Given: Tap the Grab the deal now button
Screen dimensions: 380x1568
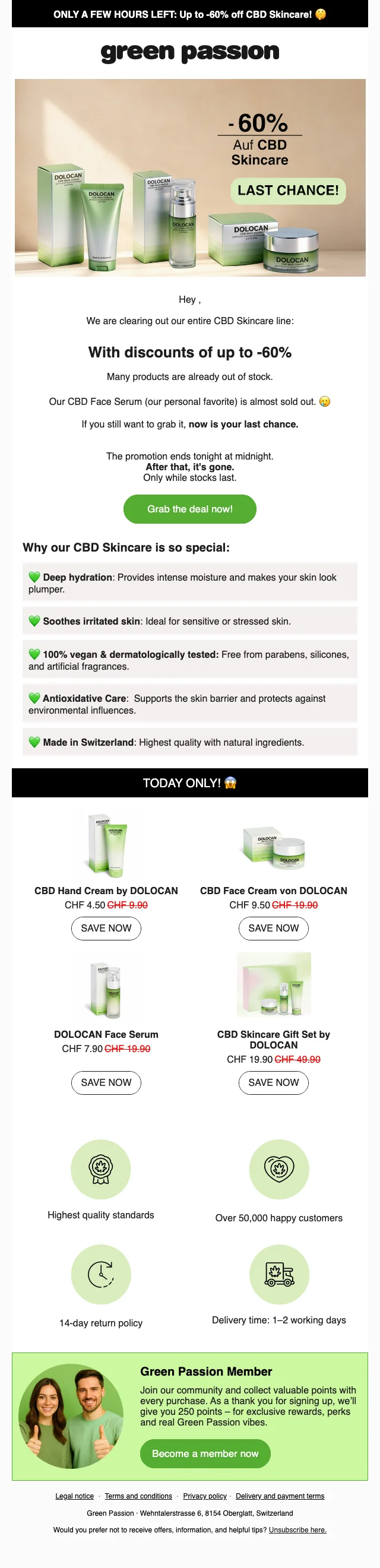Looking at the screenshot, I should (x=189, y=509).
